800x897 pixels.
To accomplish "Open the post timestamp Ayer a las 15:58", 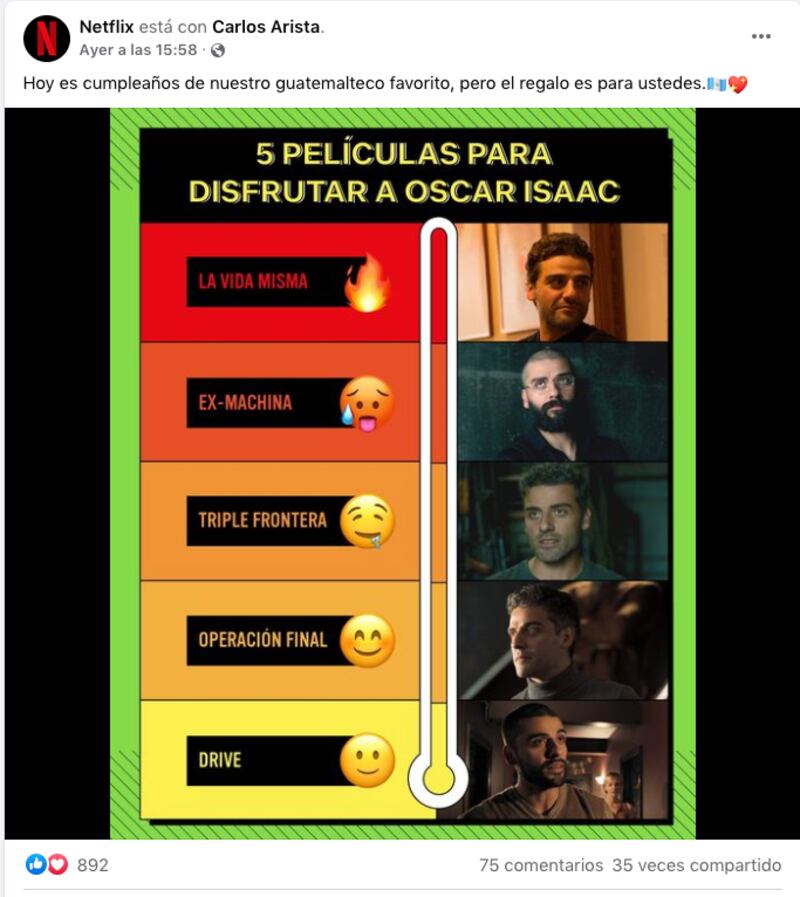I will click(x=138, y=49).
